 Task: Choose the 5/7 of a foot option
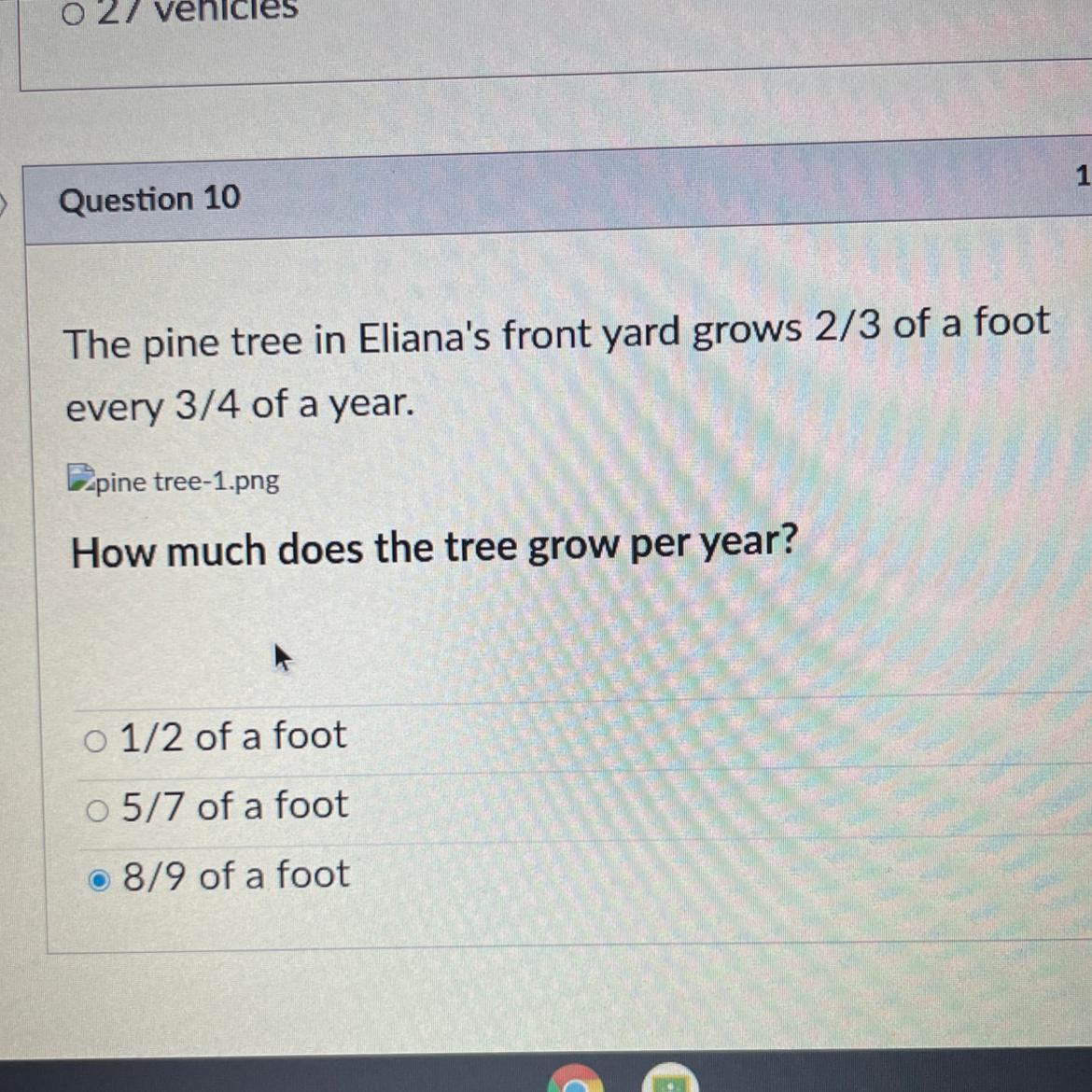pyautogui.click(x=97, y=810)
